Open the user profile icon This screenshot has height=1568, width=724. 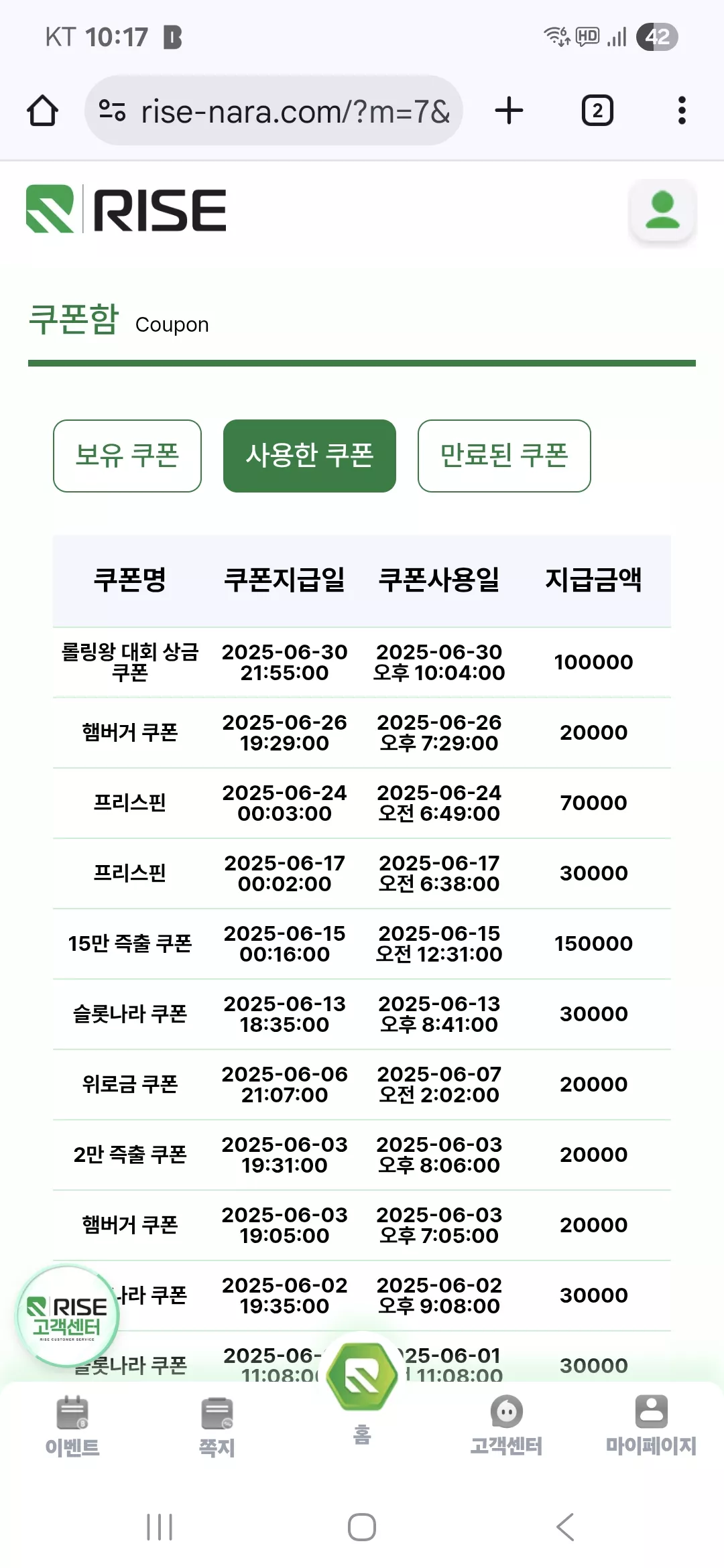point(662,210)
